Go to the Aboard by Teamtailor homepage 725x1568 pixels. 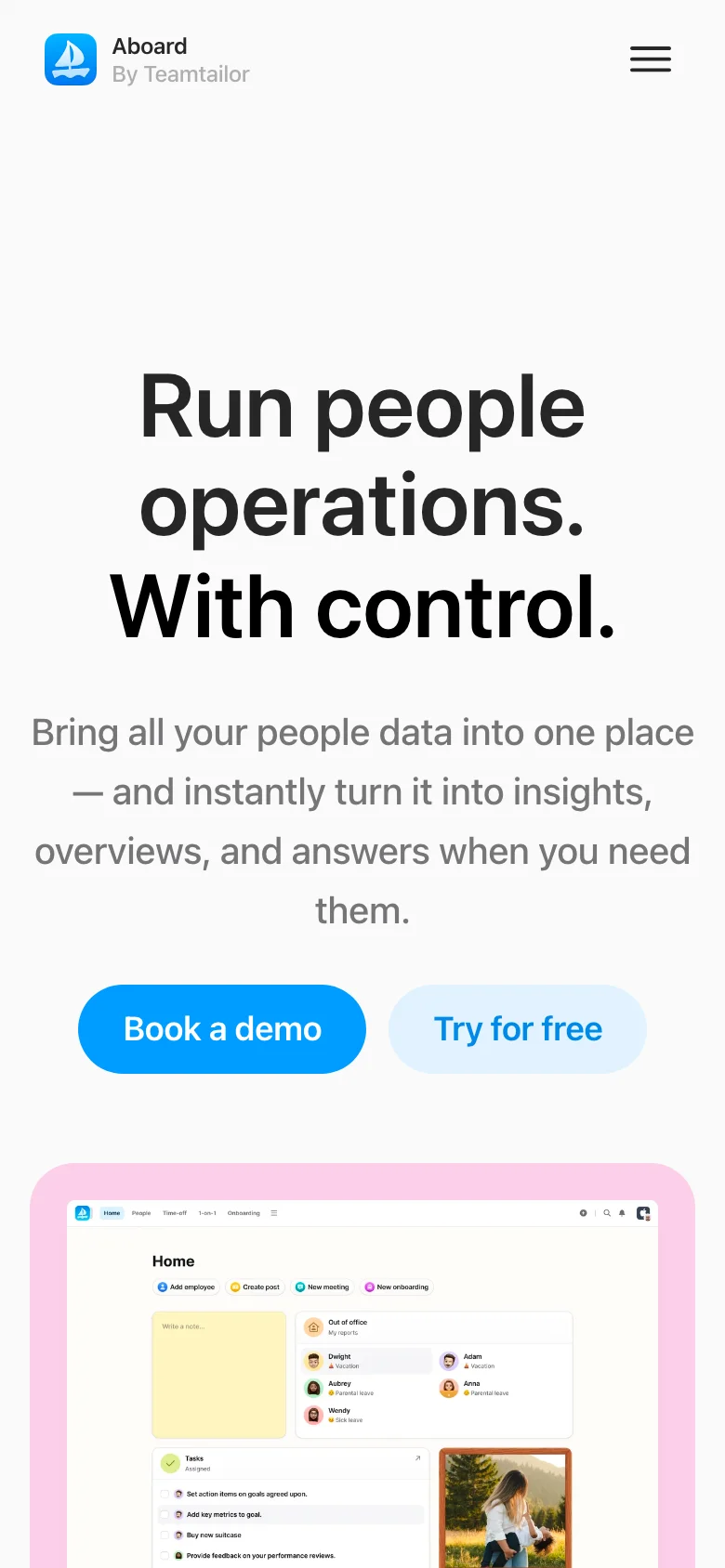(x=148, y=60)
